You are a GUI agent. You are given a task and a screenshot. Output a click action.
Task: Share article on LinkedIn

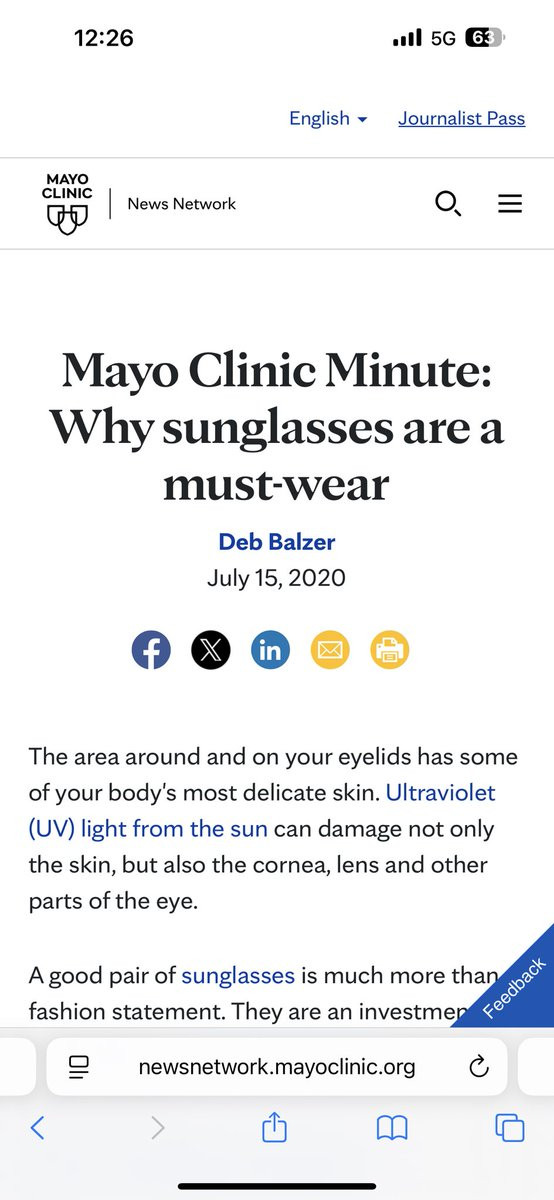point(270,651)
